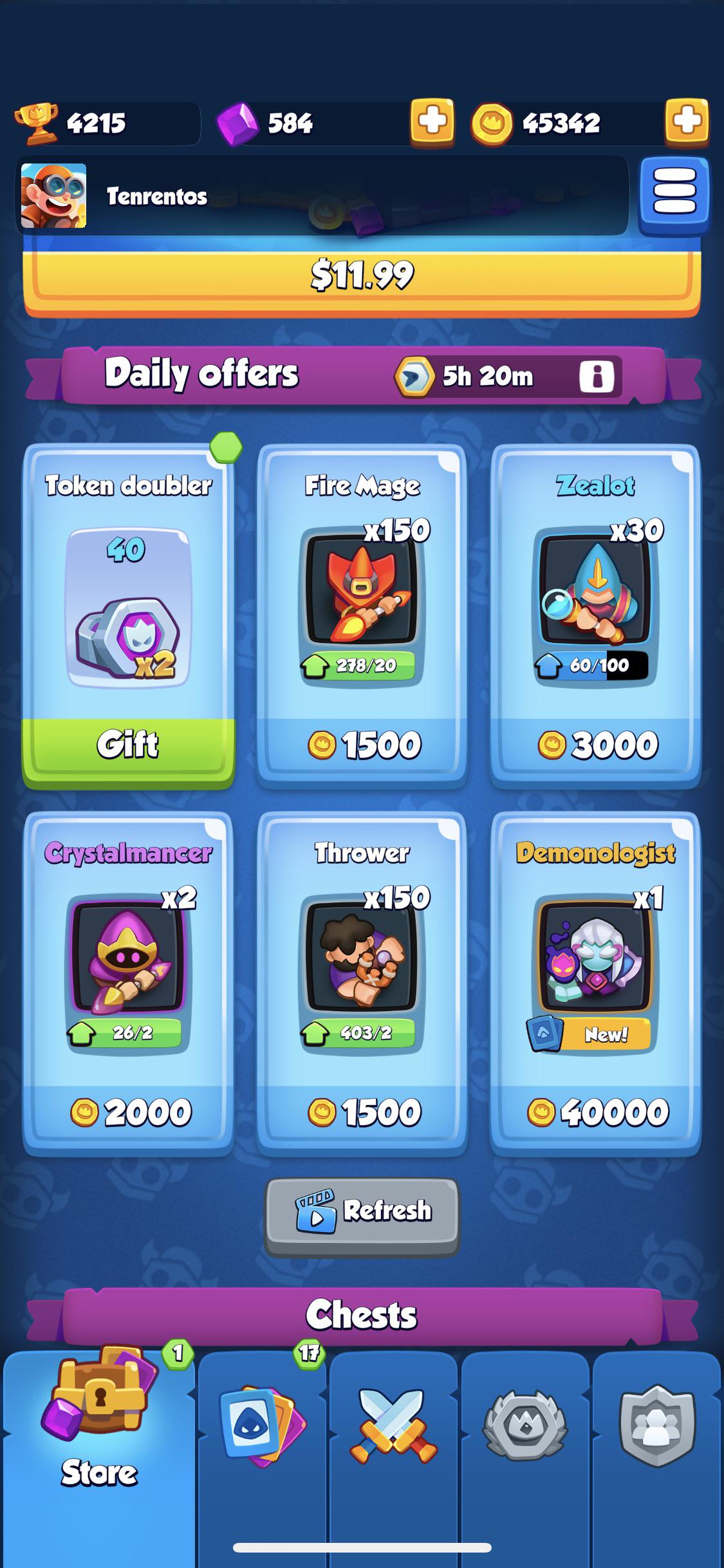
Task: Buy Fire Mage cards for 1500 coins
Action: coord(362,745)
